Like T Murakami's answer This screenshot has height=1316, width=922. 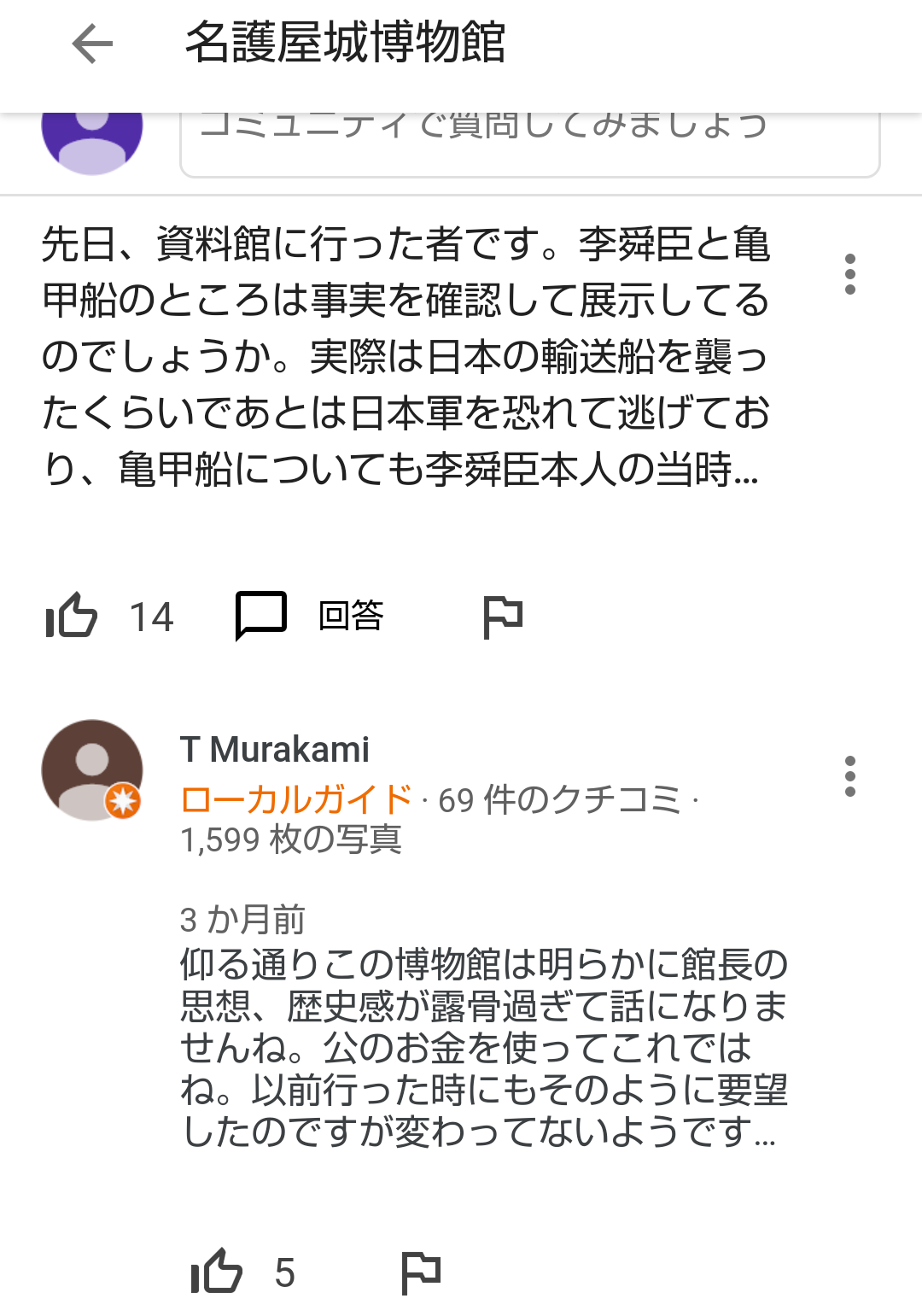[217, 1272]
